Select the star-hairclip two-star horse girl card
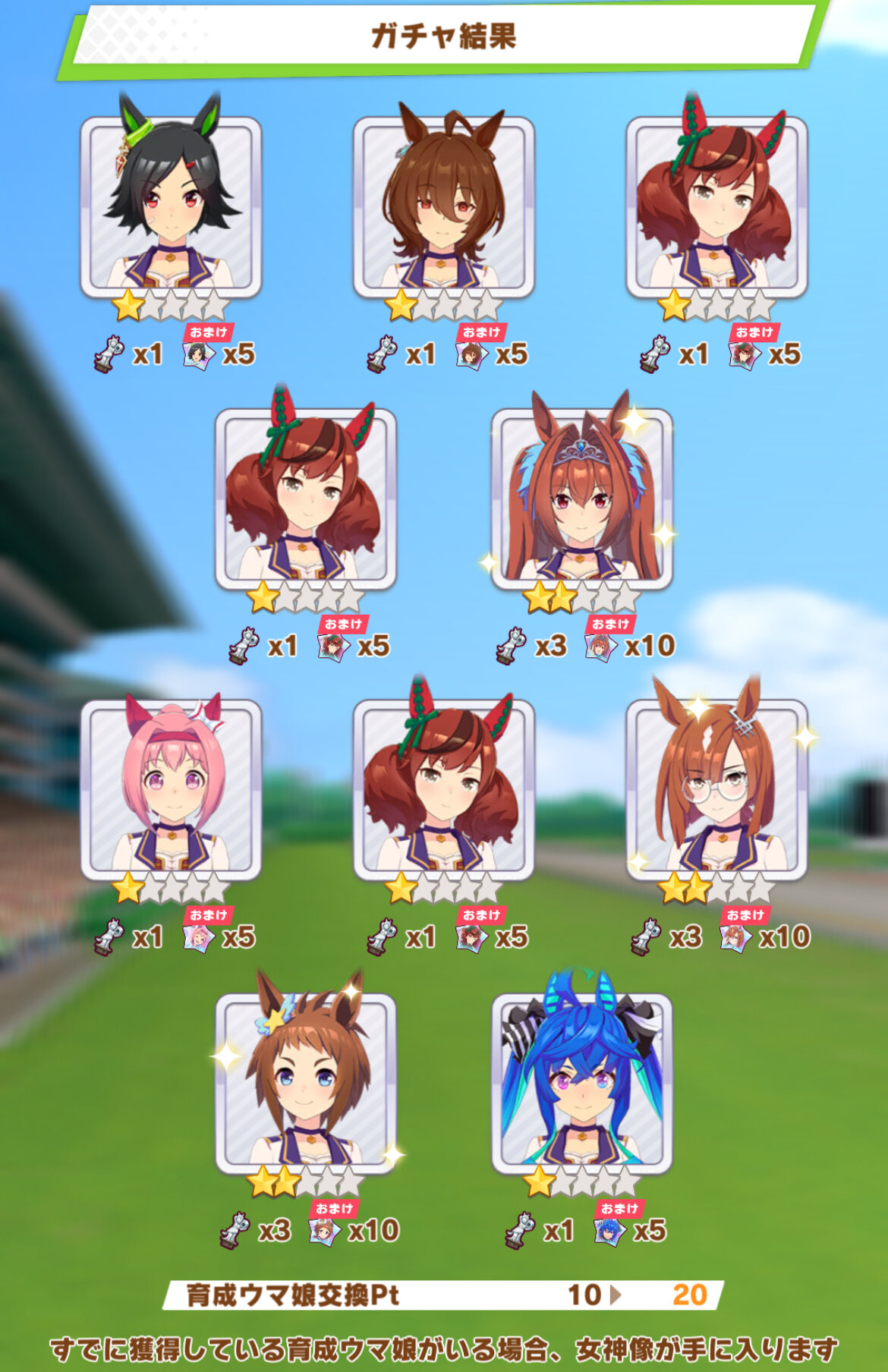 pos(306,1084)
